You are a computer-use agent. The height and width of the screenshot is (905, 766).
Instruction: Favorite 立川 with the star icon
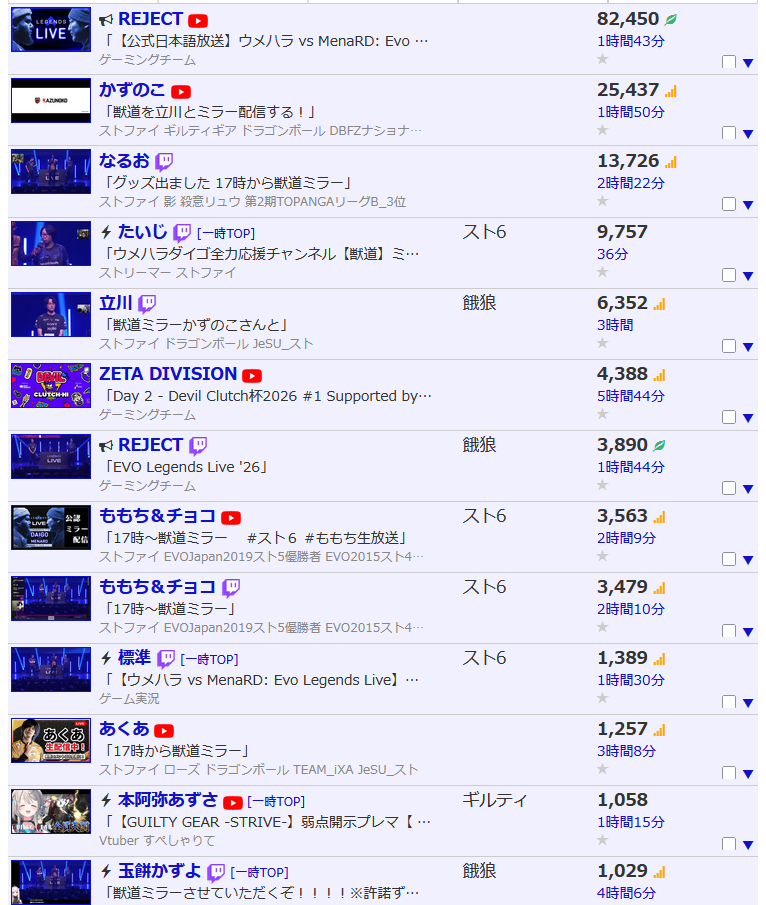[602, 343]
